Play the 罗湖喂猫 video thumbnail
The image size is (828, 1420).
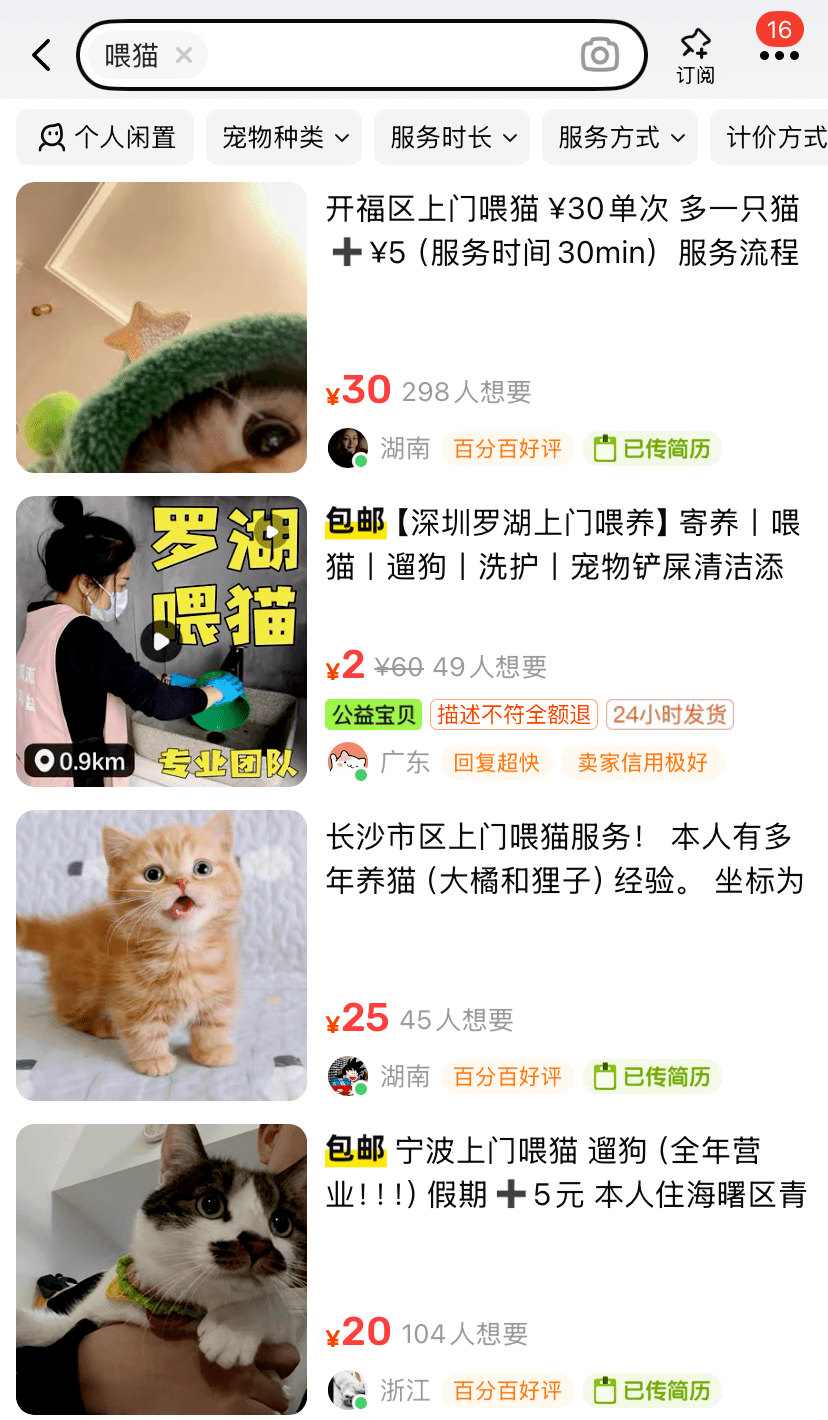click(x=162, y=641)
